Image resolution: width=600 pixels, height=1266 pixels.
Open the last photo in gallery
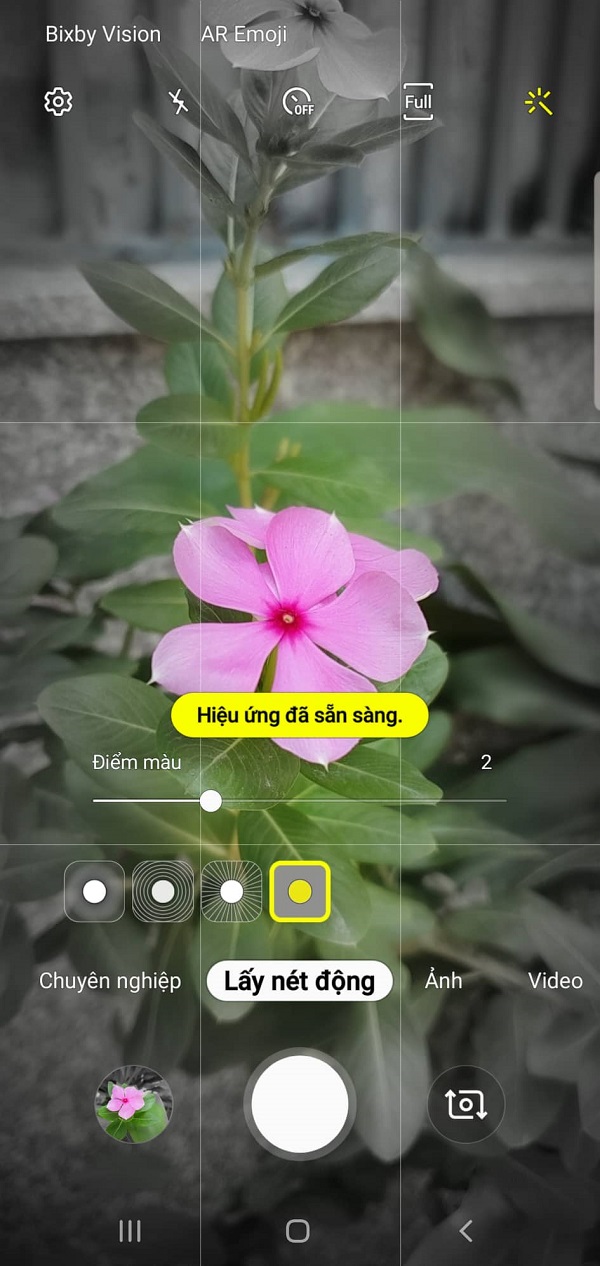coord(134,1104)
